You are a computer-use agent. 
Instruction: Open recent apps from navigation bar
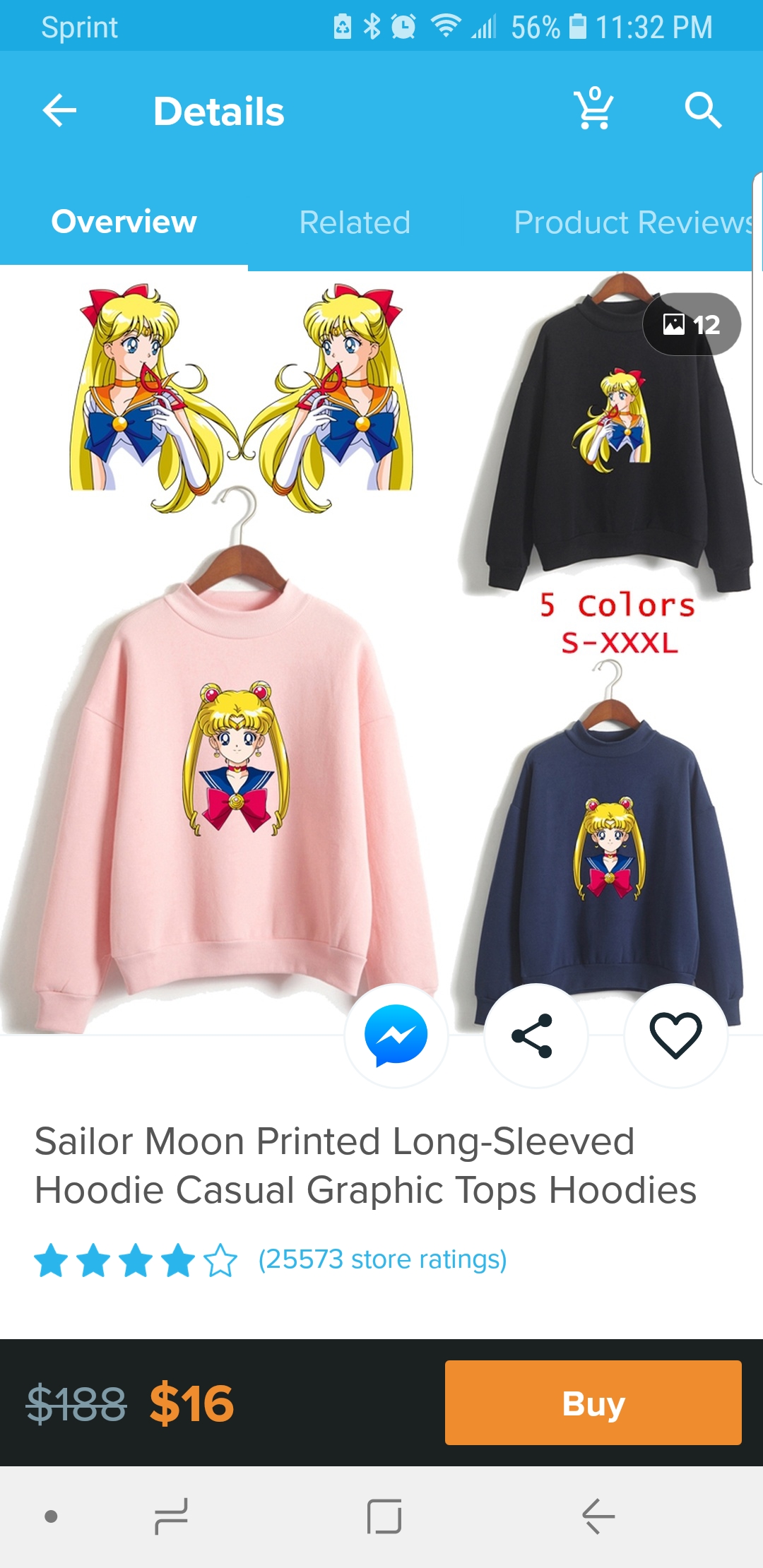(x=171, y=1516)
